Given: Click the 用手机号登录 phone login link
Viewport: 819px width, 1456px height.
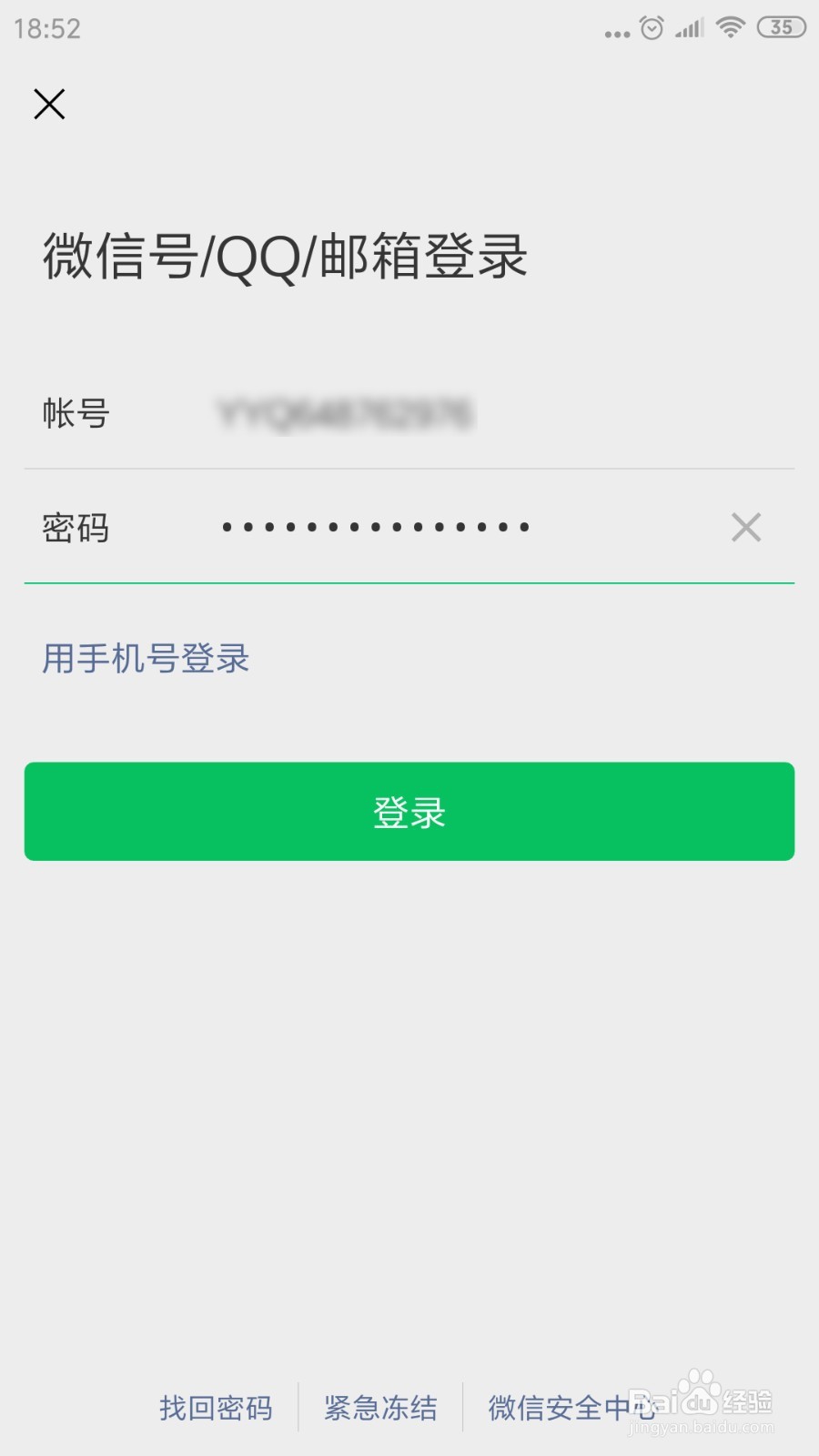Looking at the screenshot, I should point(145,657).
